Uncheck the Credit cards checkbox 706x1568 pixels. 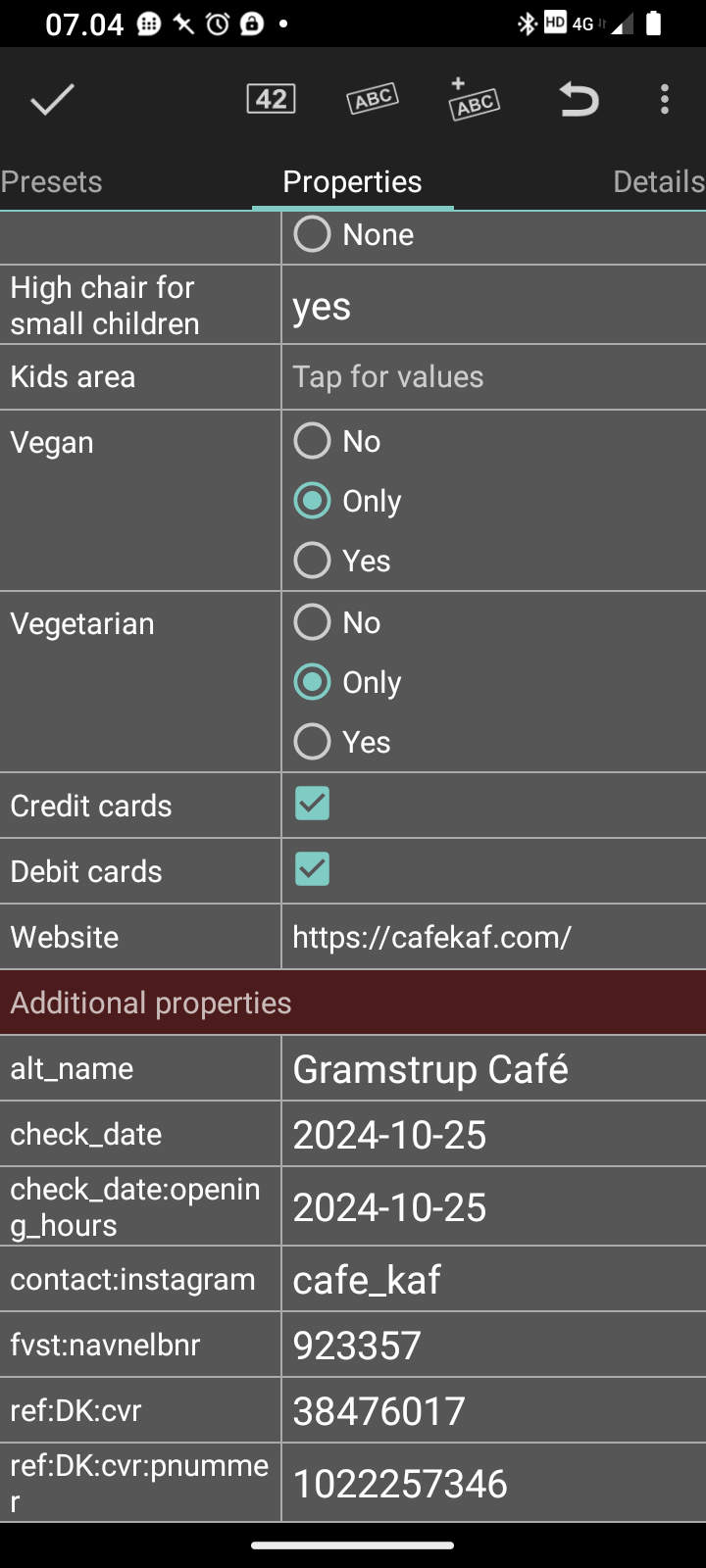pyautogui.click(x=313, y=804)
